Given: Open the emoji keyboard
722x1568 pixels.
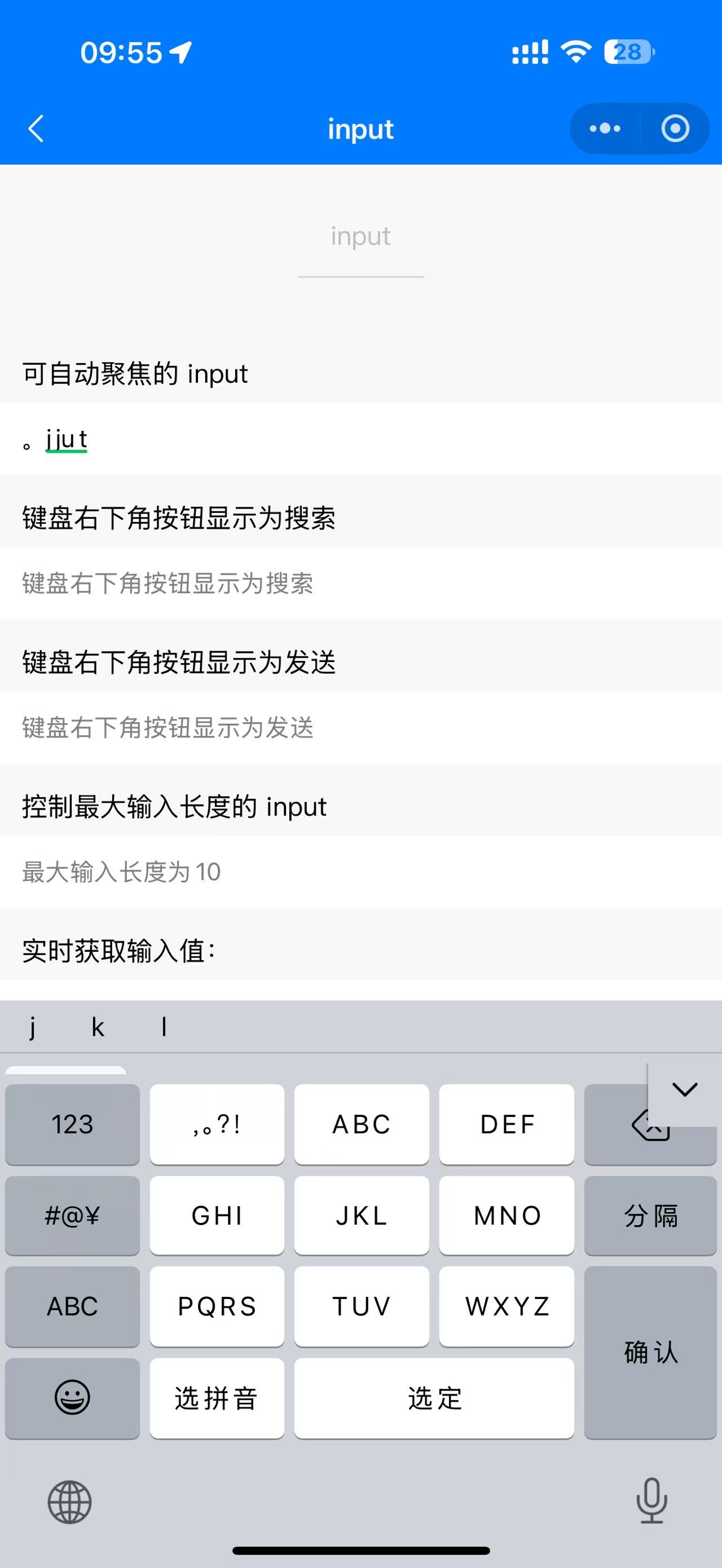Looking at the screenshot, I should (x=72, y=1398).
